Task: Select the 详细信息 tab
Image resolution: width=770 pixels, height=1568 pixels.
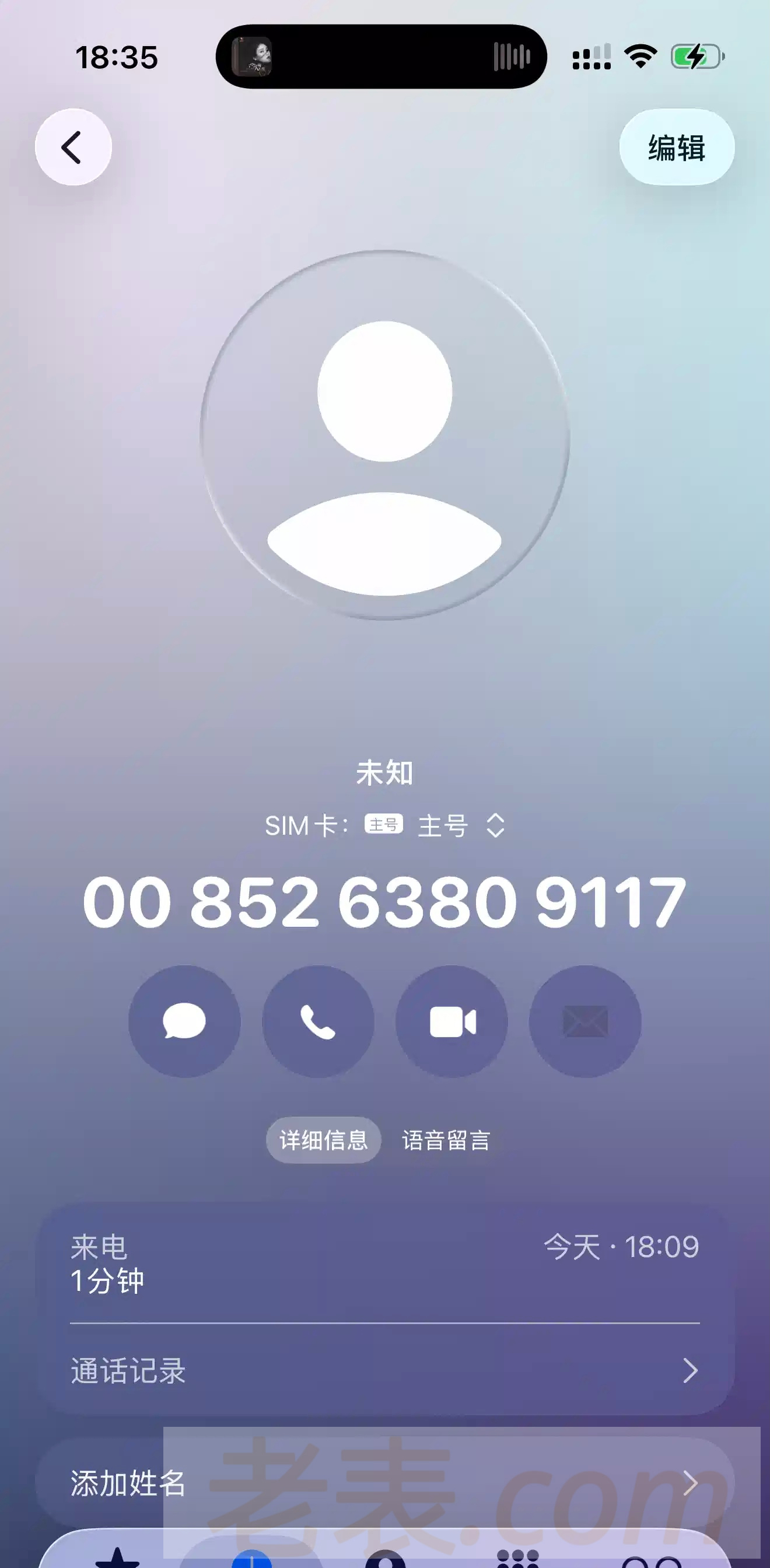Action: pyautogui.click(x=323, y=1140)
